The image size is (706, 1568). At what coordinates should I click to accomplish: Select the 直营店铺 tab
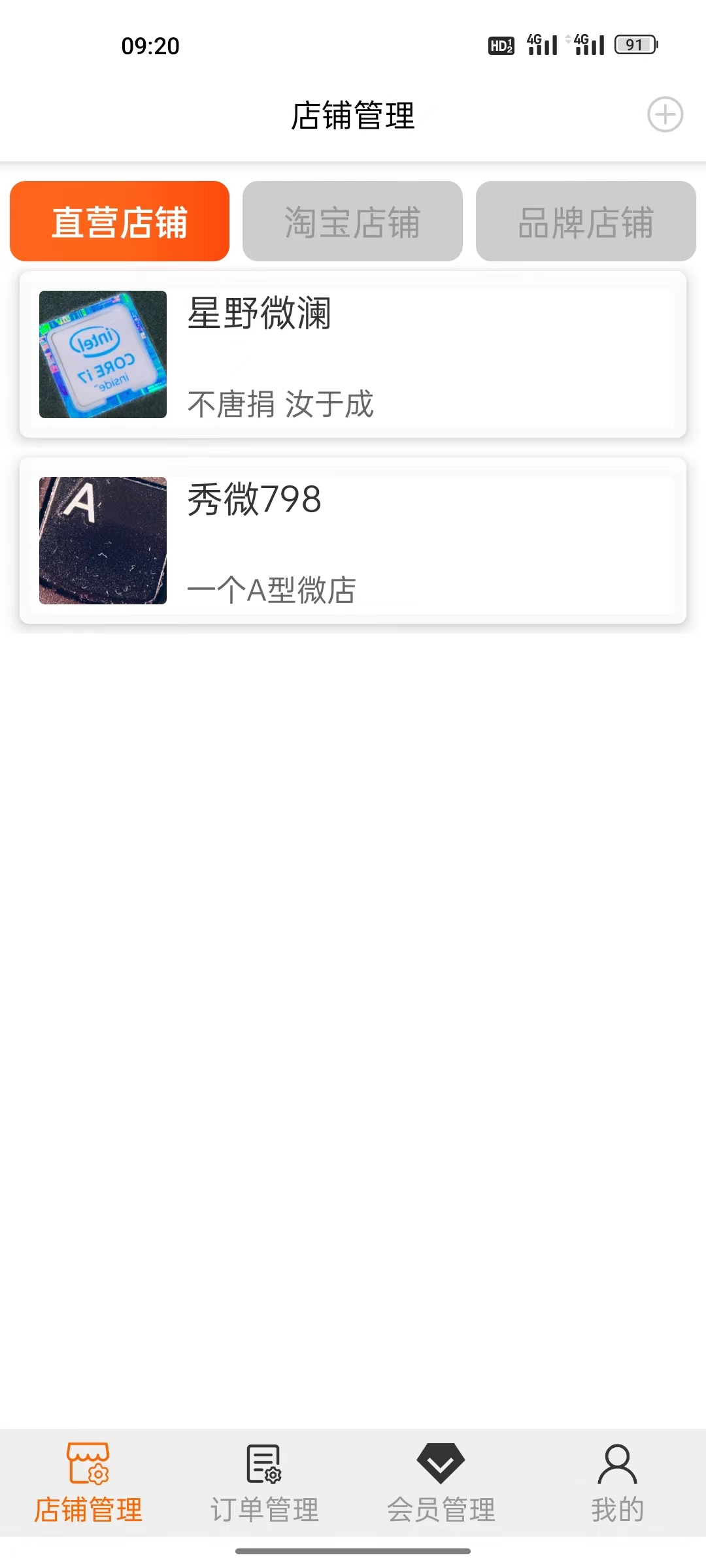coord(120,221)
